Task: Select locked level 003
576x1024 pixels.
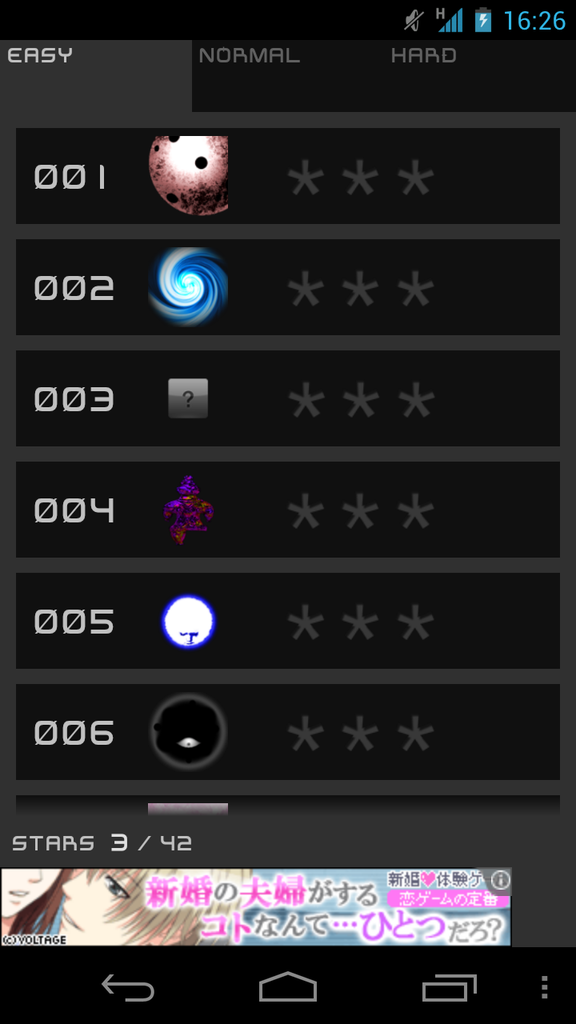Action: pyautogui.click(x=288, y=398)
